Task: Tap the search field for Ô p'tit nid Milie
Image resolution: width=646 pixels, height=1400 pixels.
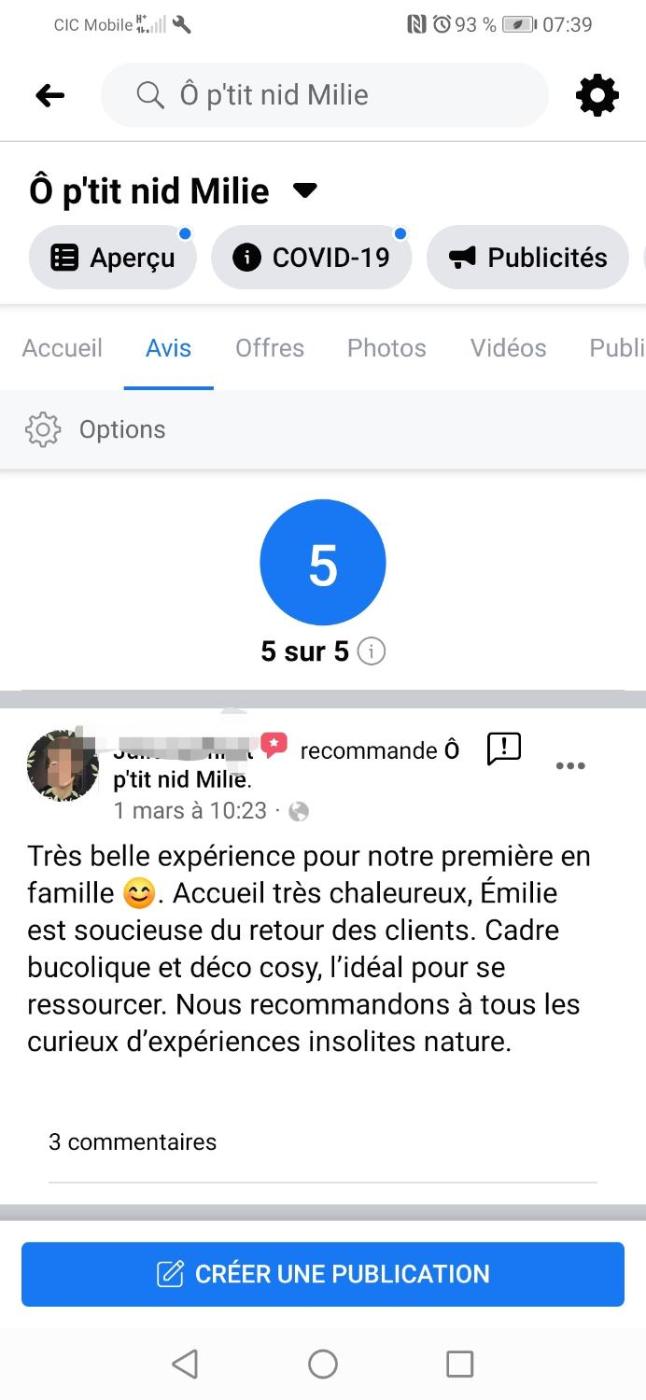Action: [325, 95]
